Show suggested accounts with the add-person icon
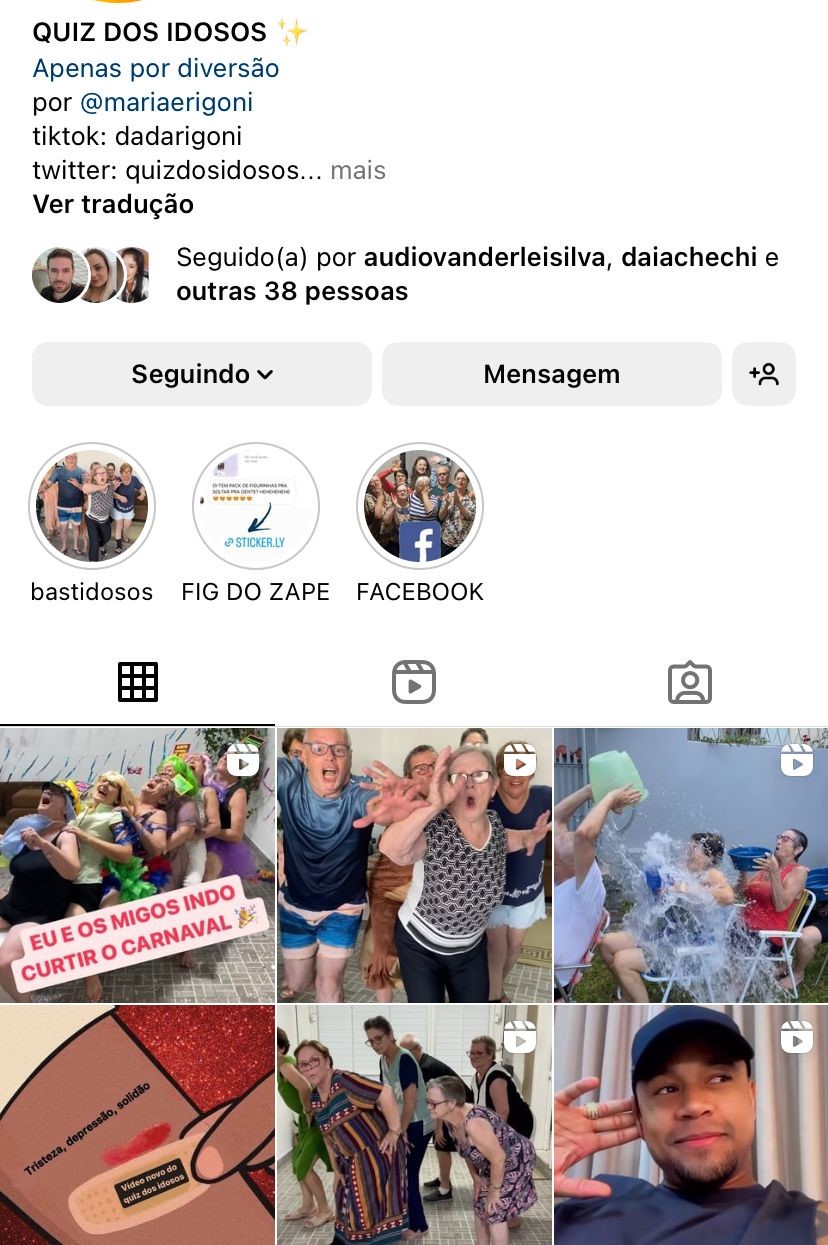Screen dimensions: 828x1245 pyautogui.click(x=764, y=374)
